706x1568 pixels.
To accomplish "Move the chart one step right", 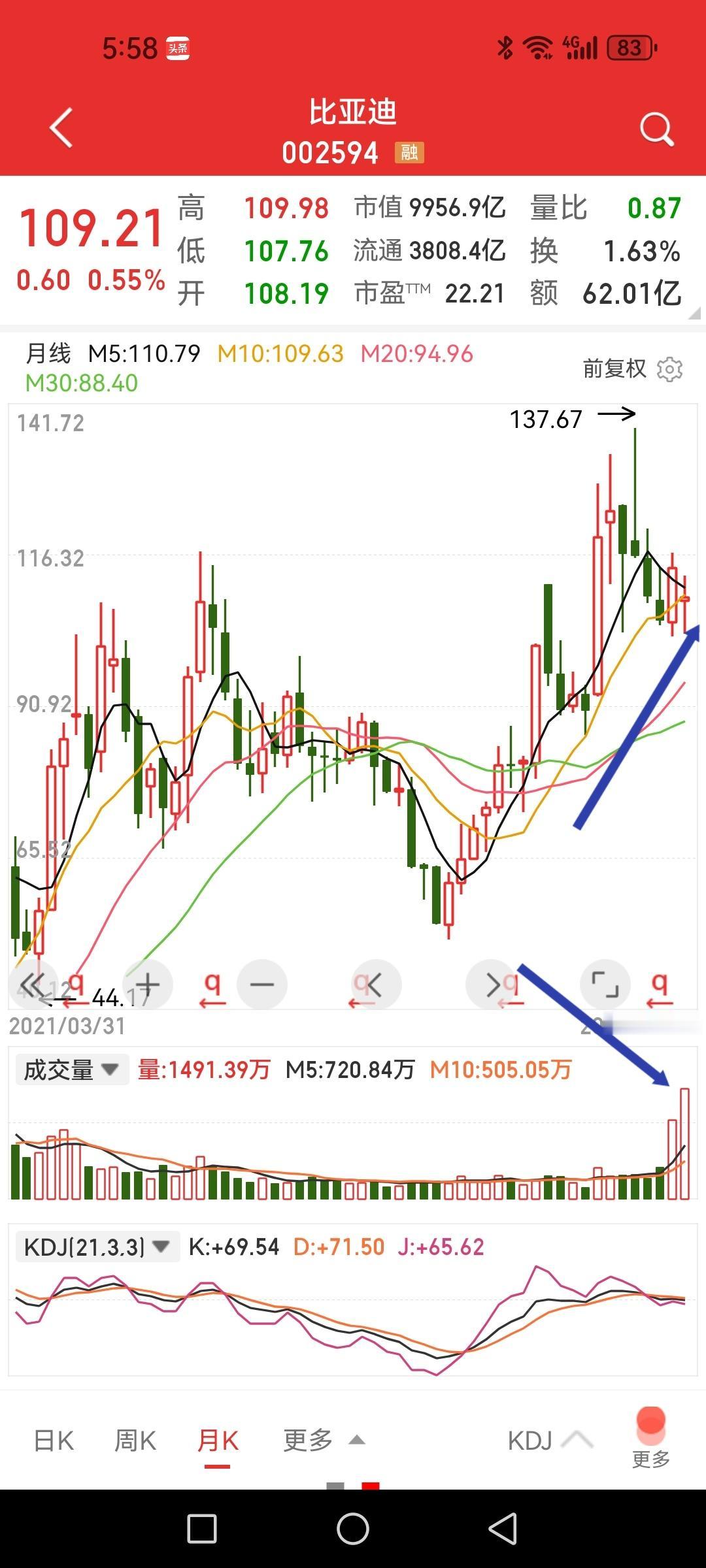I will (491, 984).
